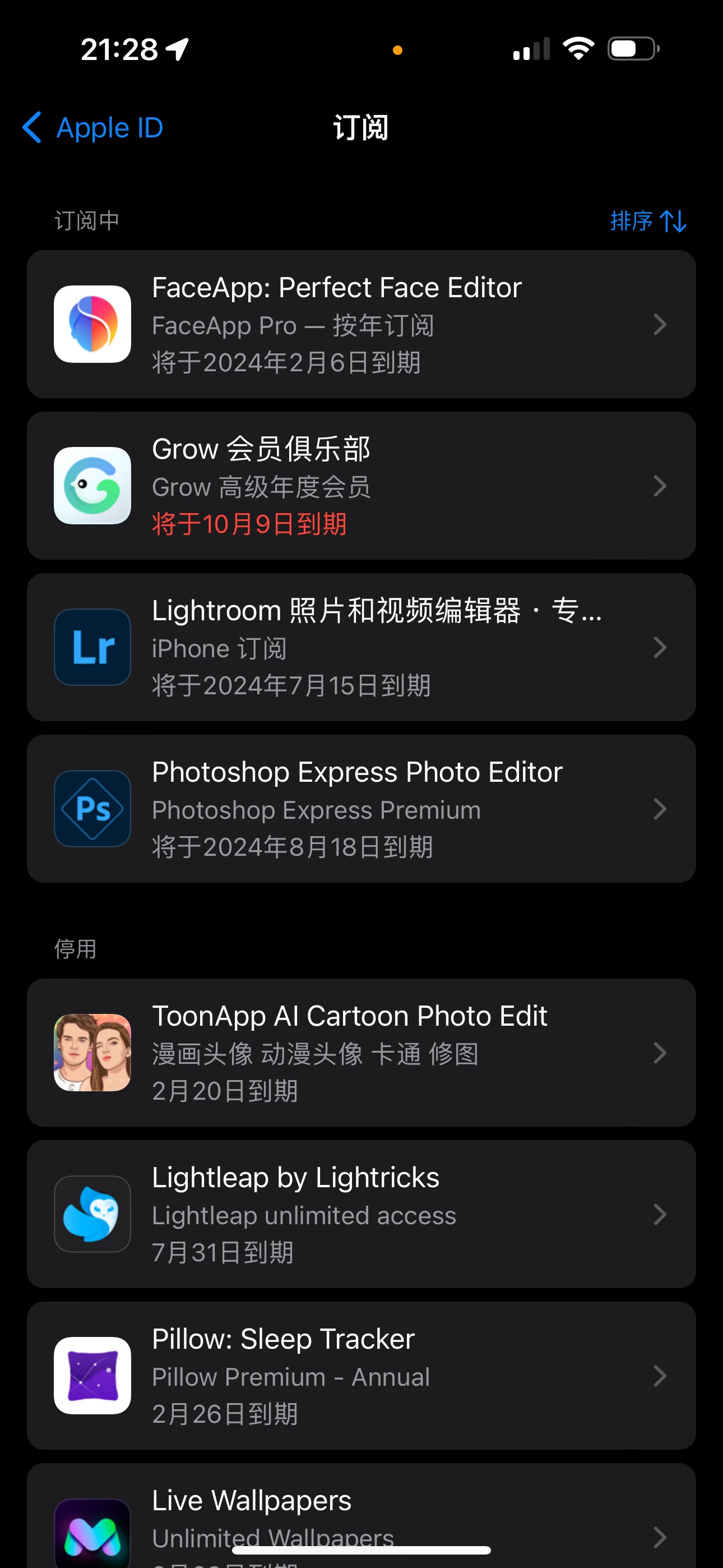Open the inactive ToonApp AI Cartoon subscription
Screen dimensions: 723x1568
[361, 1053]
